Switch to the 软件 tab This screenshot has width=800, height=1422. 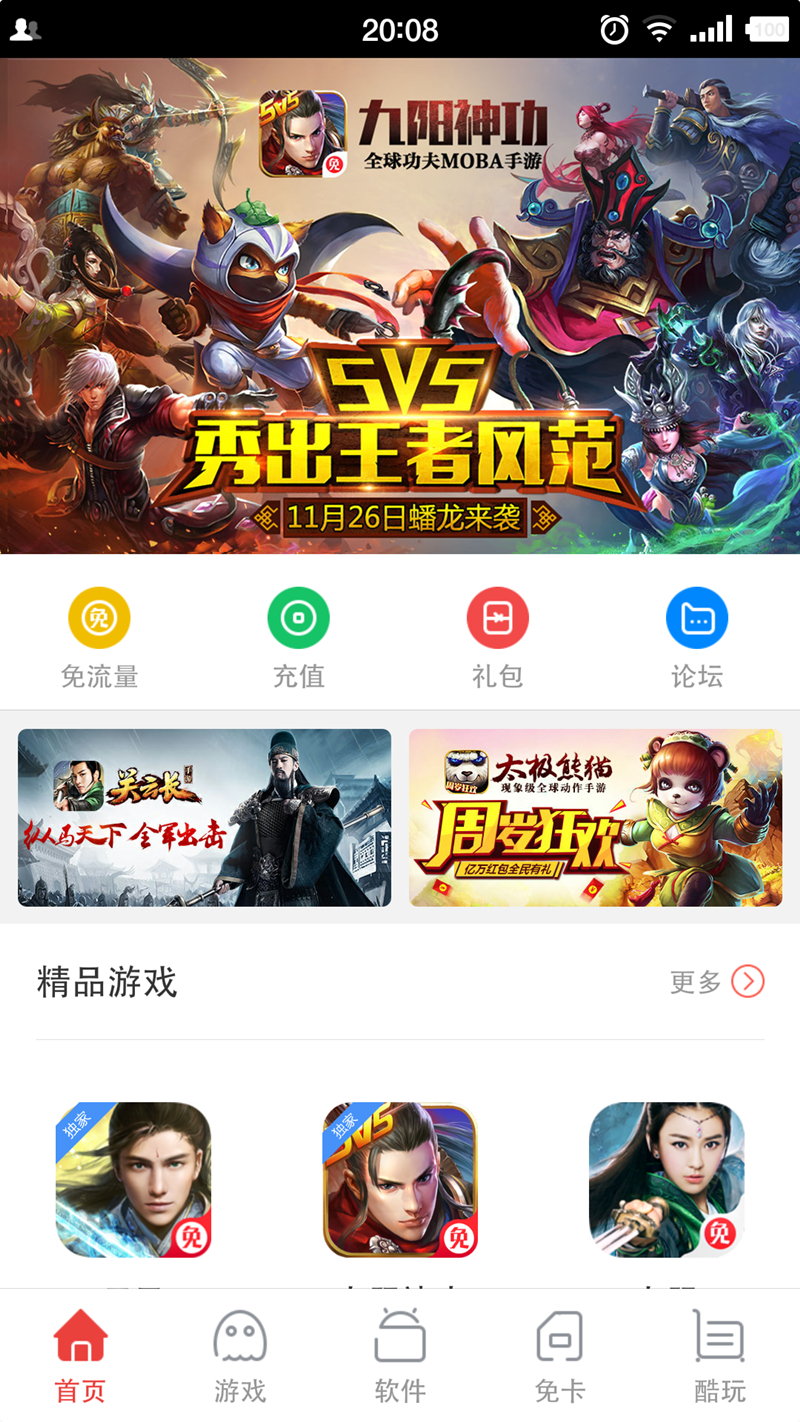point(400,1356)
